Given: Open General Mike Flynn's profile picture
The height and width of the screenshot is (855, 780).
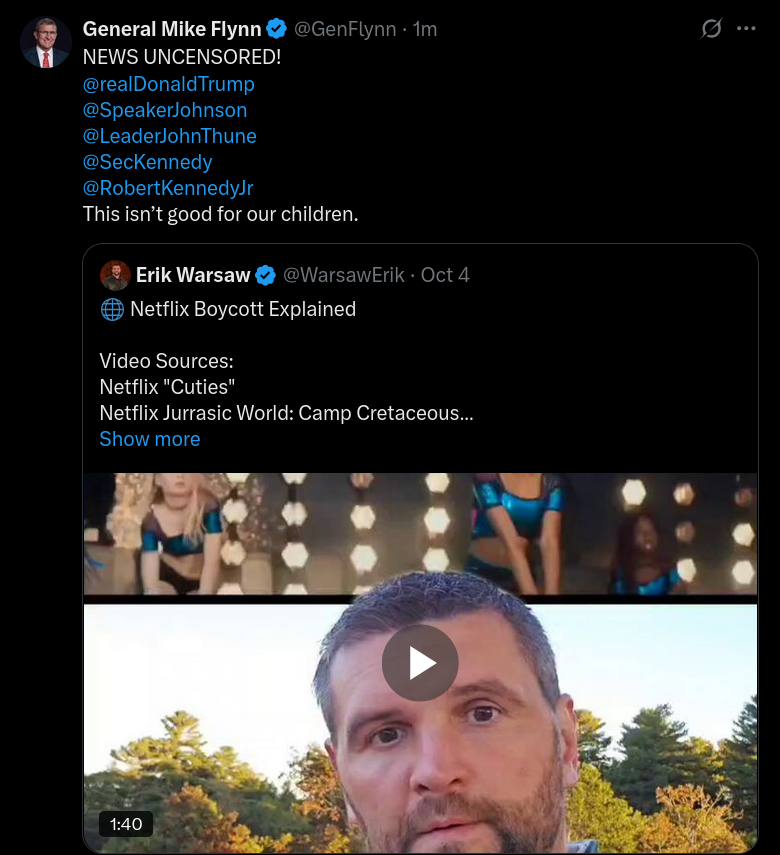Looking at the screenshot, I should [46, 43].
